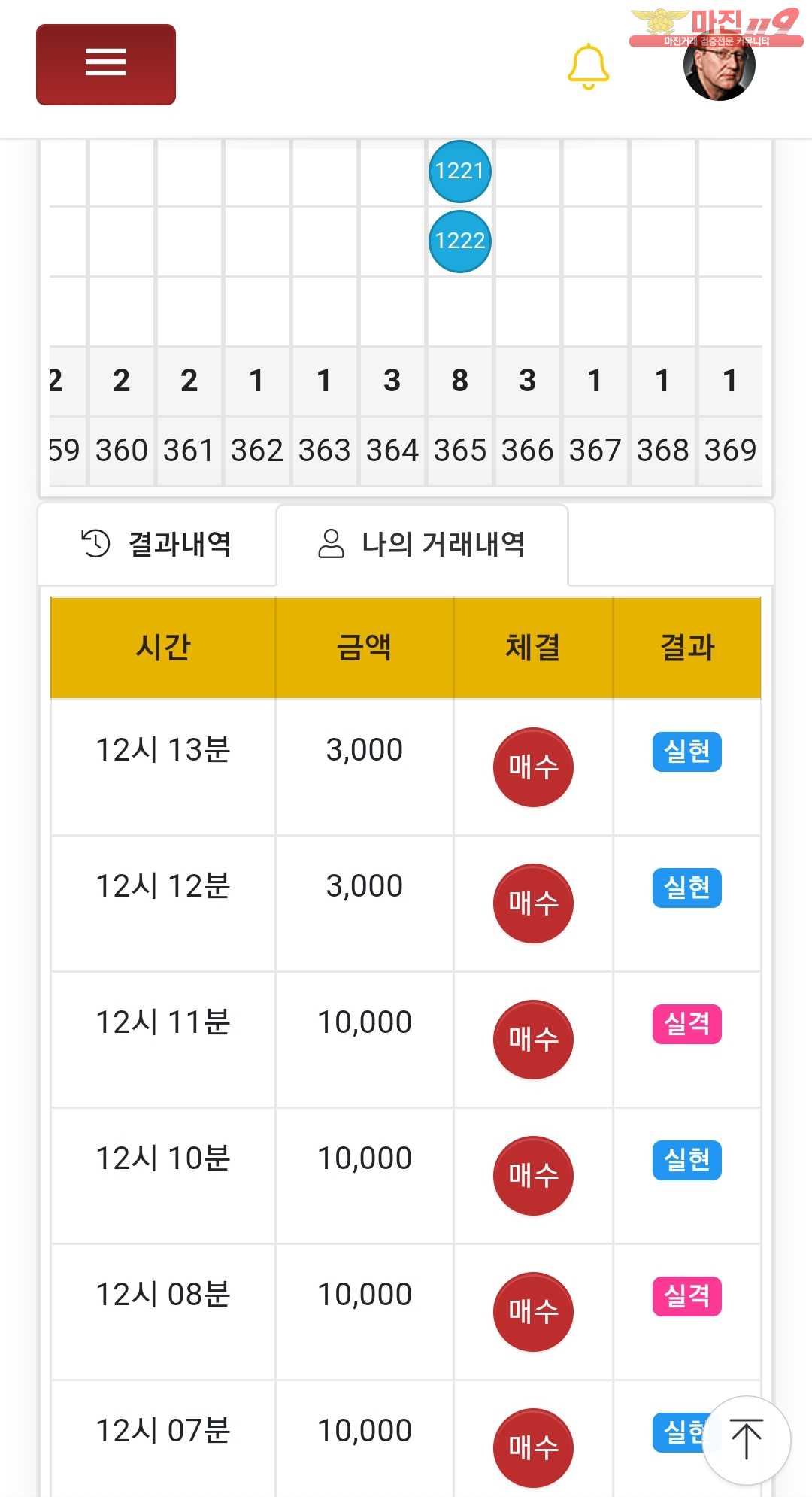Open the notifications bell
The width and height of the screenshot is (812, 1497).
(588, 67)
